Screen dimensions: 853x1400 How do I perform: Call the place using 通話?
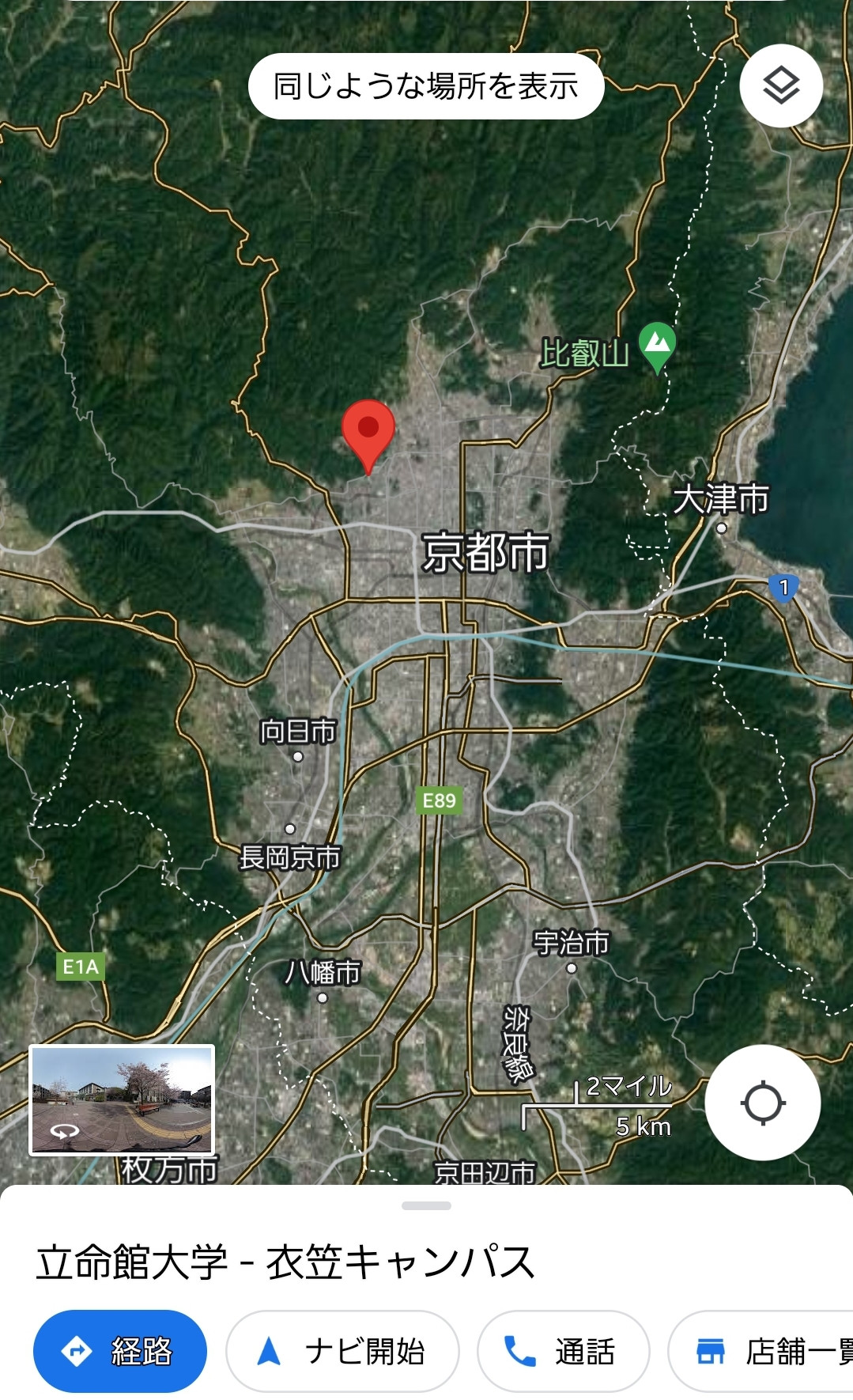click(563, 1351)
